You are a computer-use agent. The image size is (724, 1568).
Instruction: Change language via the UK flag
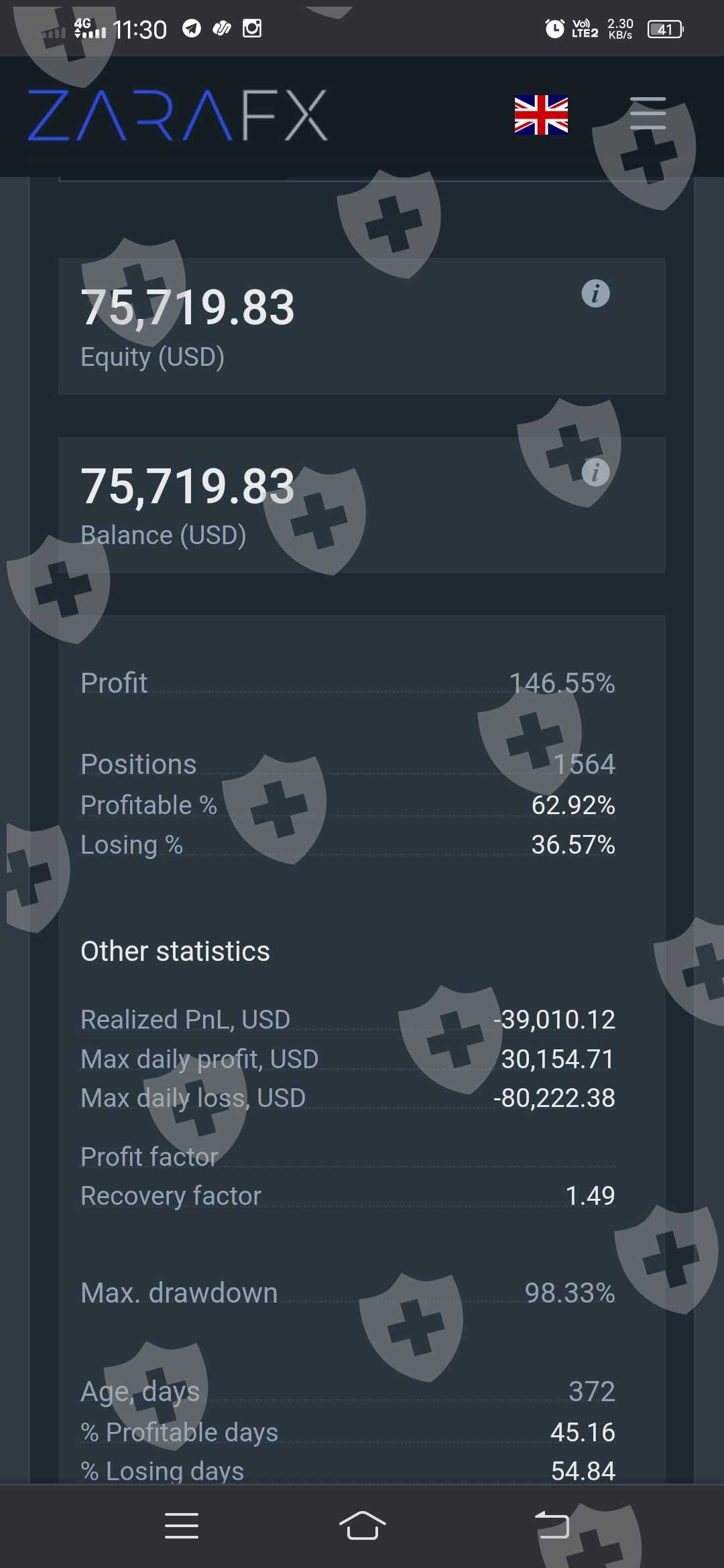[x=541, y=115]
